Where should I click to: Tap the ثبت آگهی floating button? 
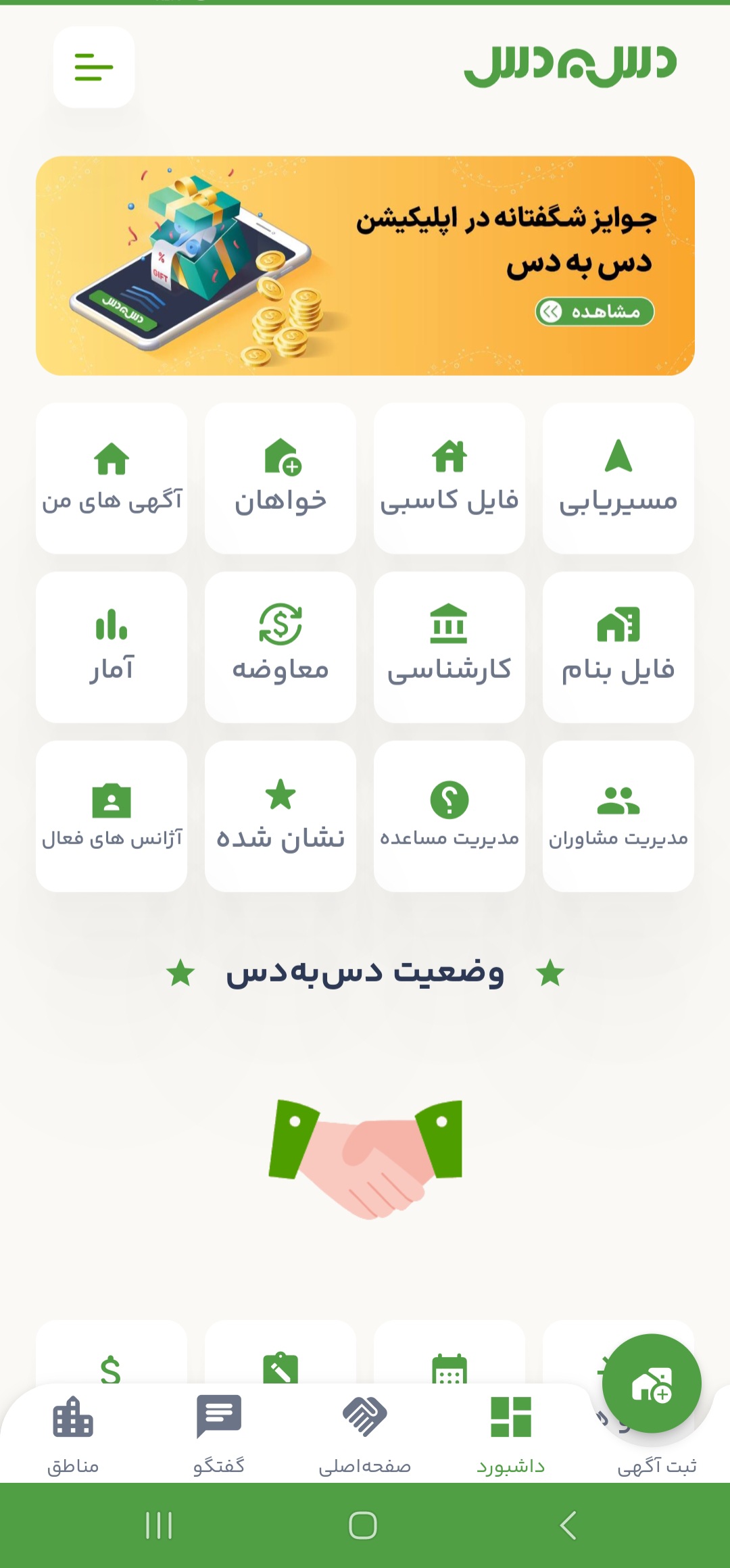click(652, 1384)
